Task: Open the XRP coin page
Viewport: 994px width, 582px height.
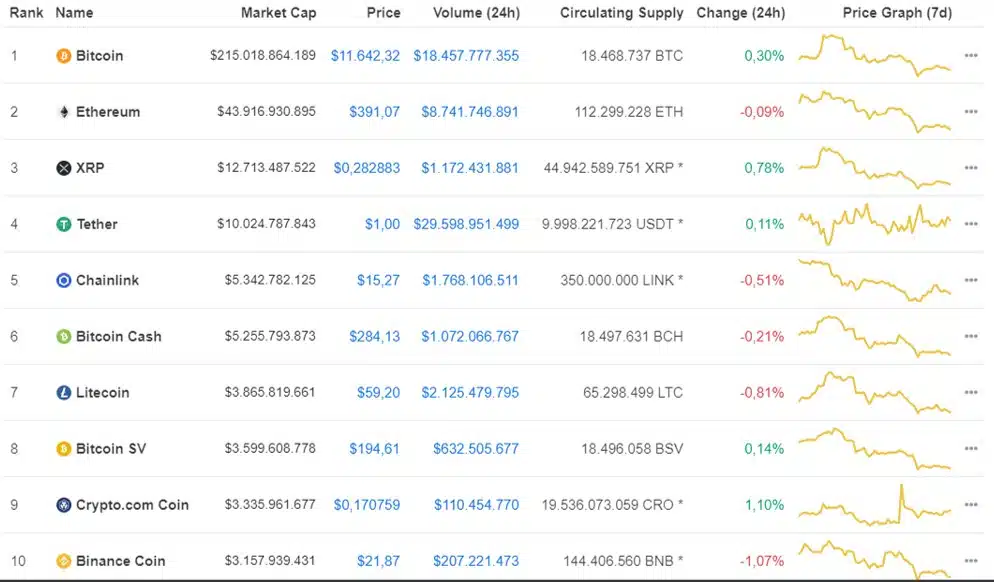Action: 90,168
